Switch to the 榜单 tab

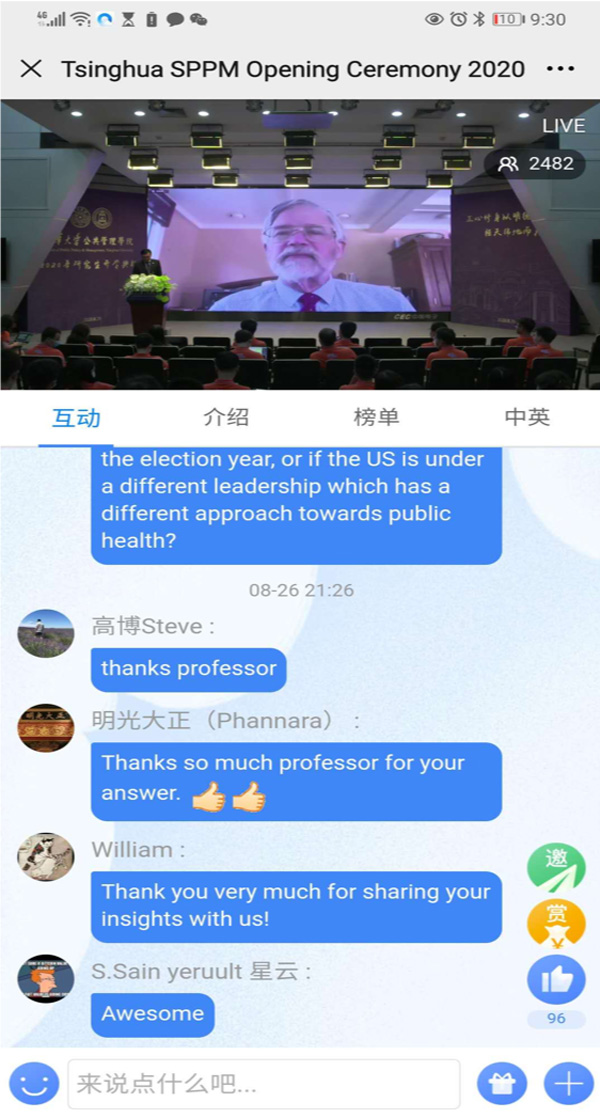377,417
